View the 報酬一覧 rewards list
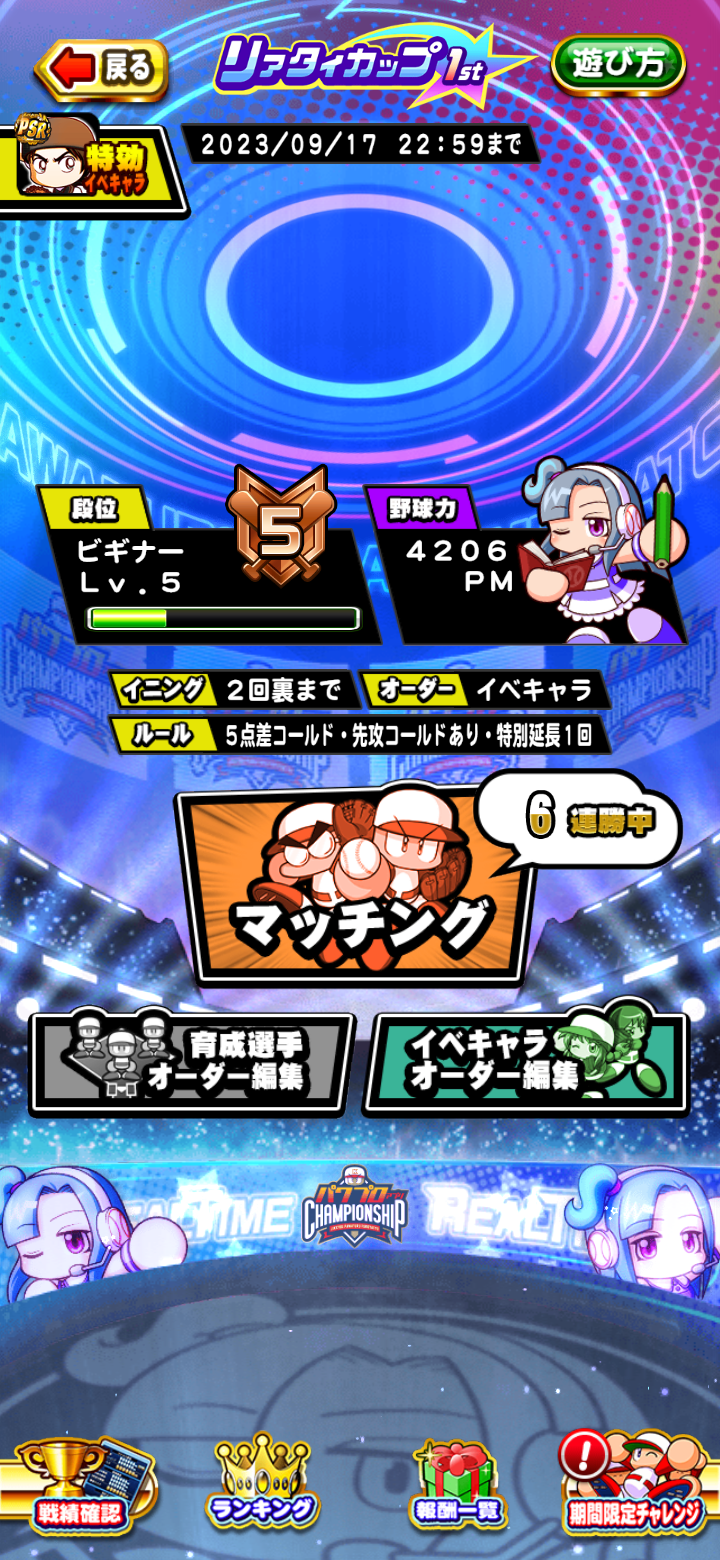The height and width of the screenshot is (1560, 720). click(457, 1483)
